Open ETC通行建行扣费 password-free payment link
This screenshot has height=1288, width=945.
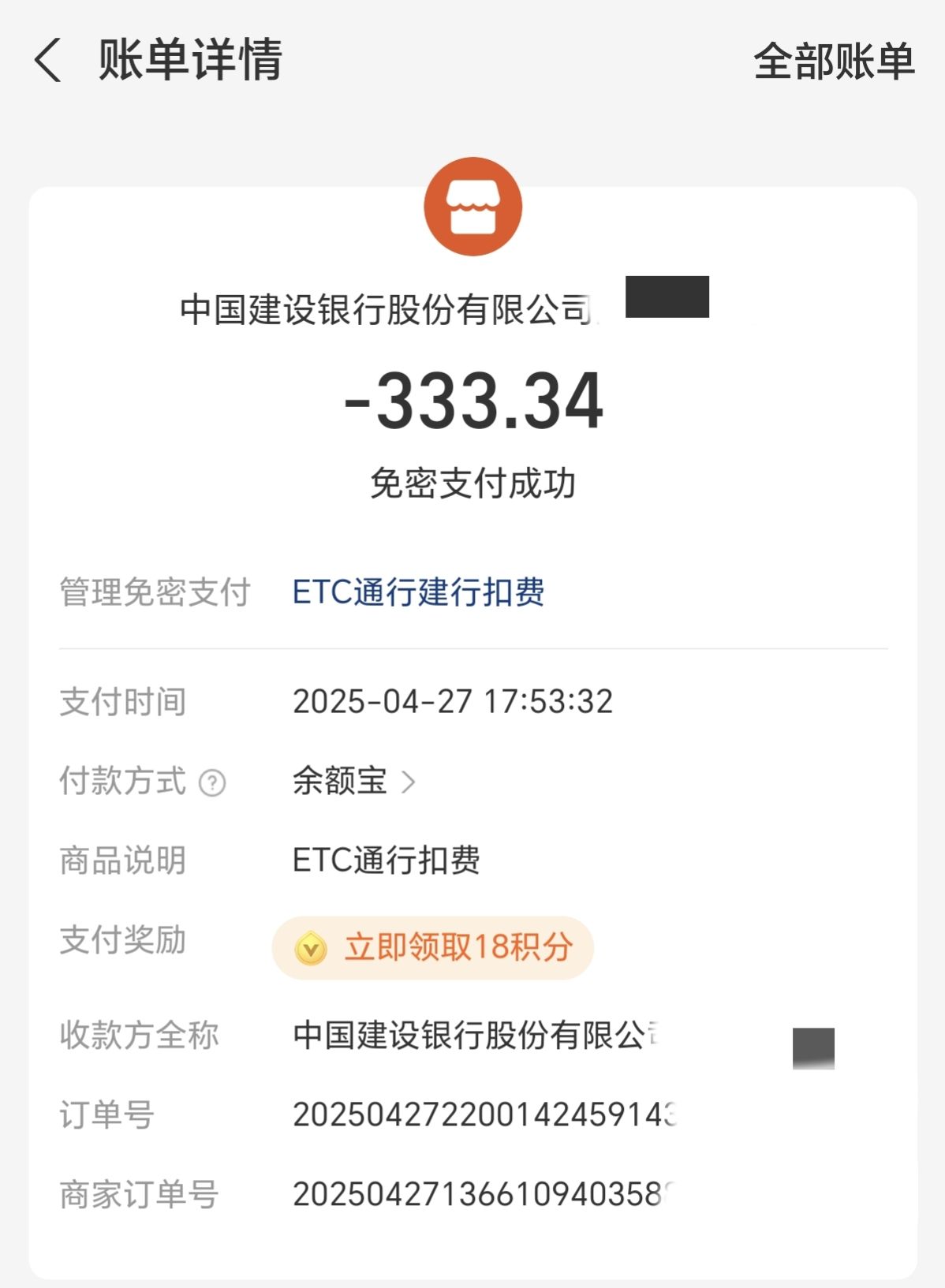[x=418, y=592]
